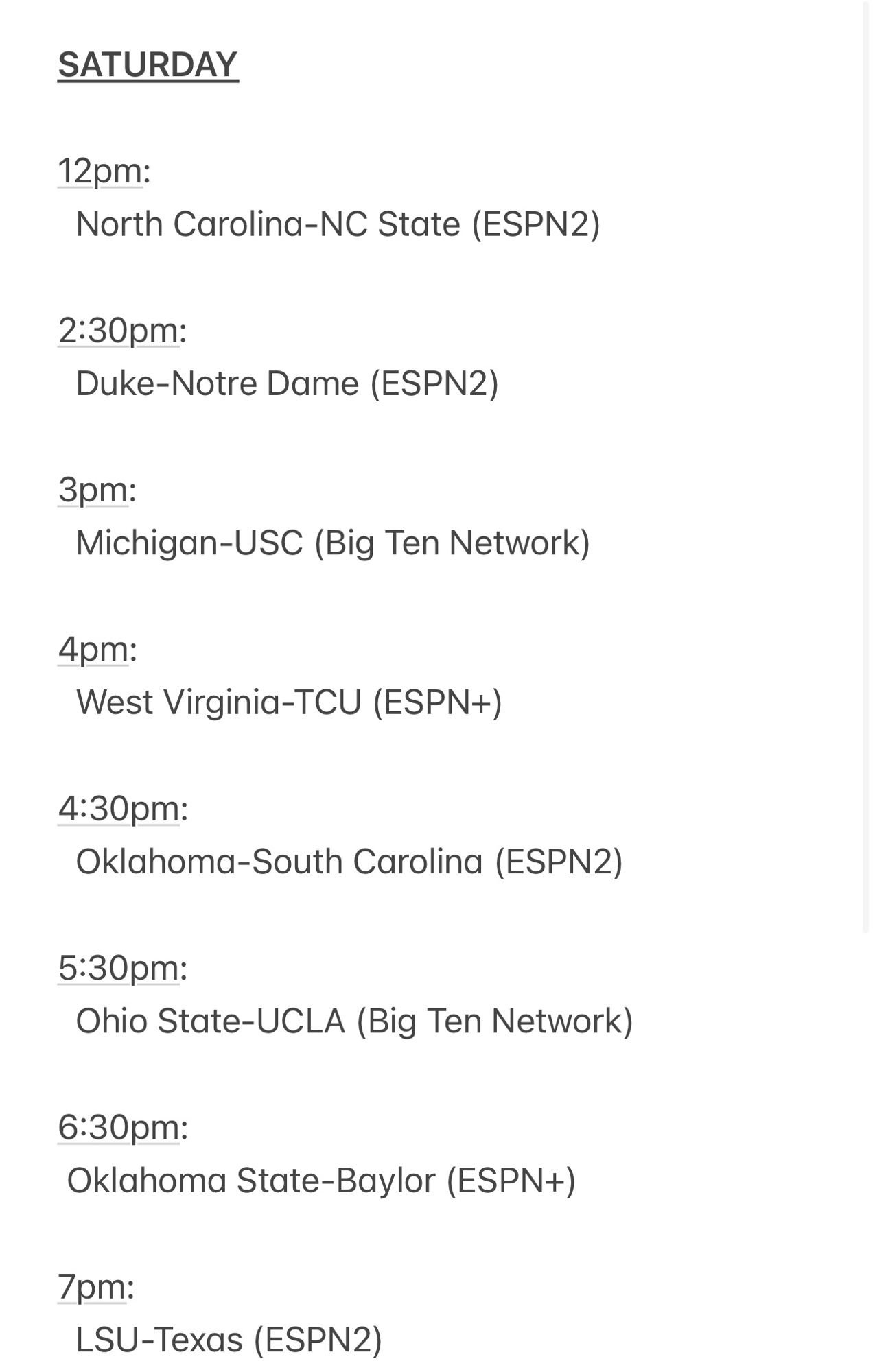This screenshot has height=1372, width=875.
Task: Select the 5:30pm time link
Action: coord(118,969)
